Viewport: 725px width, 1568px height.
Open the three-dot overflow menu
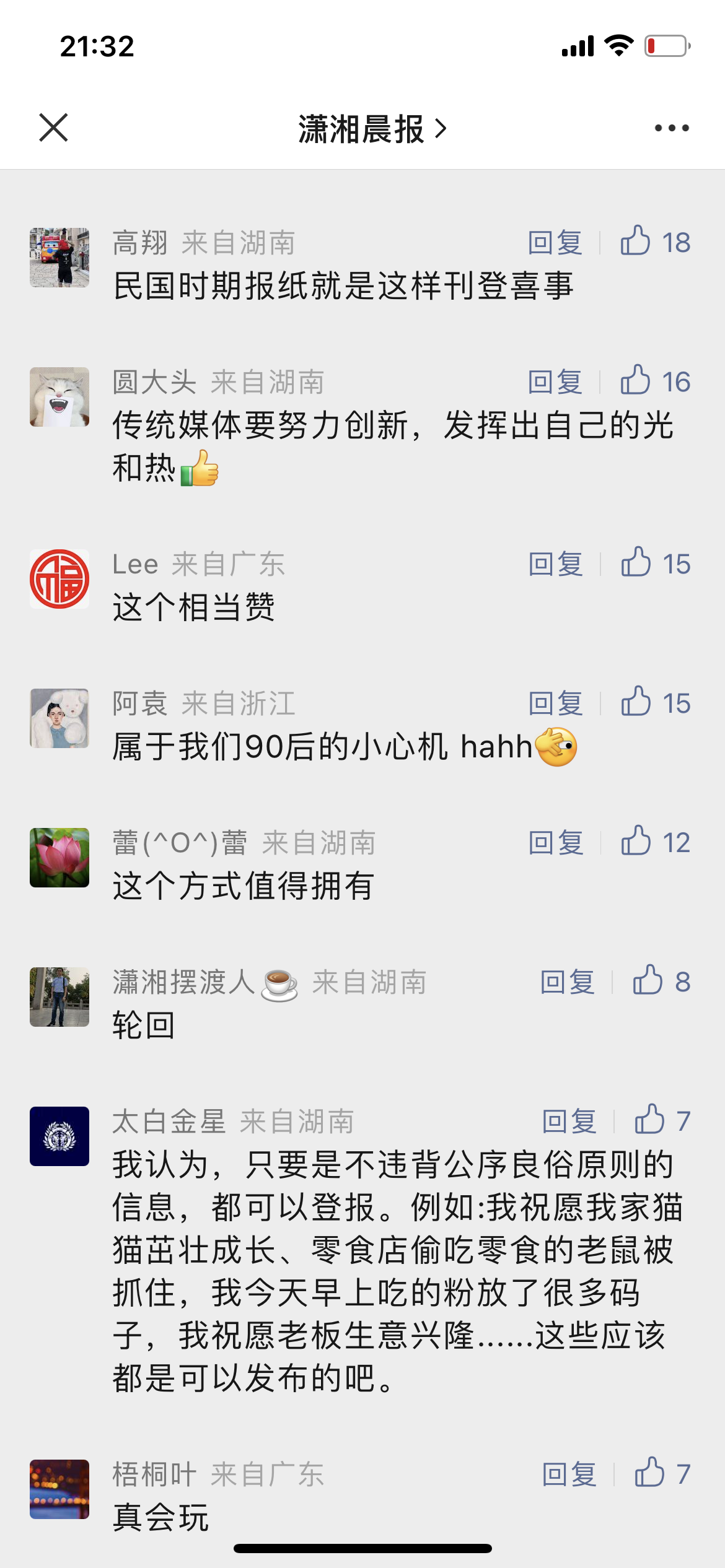[x=672, y=128]
